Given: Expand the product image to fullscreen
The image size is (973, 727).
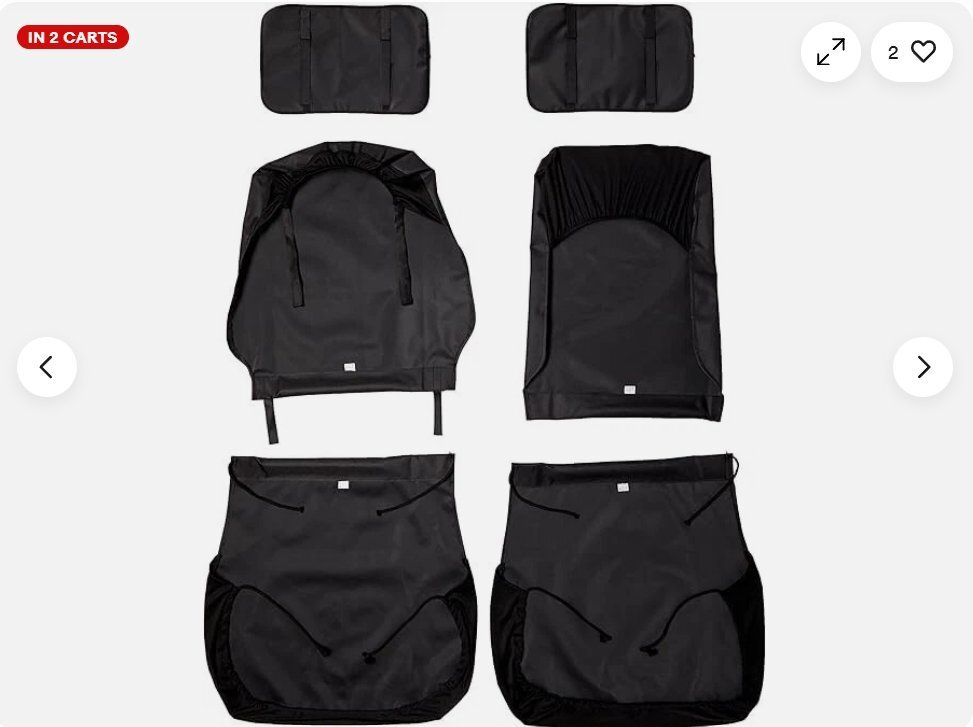Looking at the screenshot, I should coord(830,52).
